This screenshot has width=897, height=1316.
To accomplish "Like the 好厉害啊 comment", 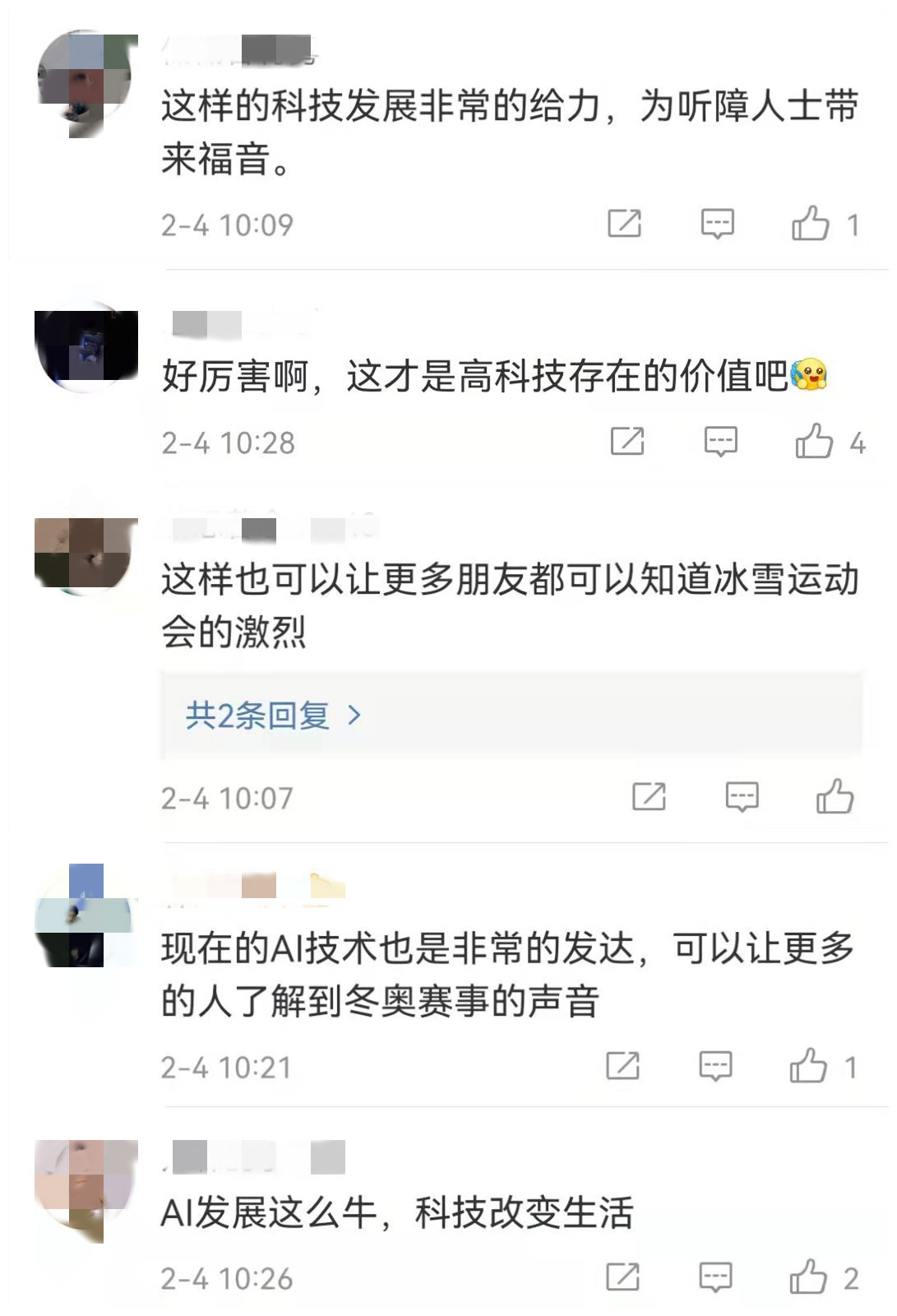I will 814,442.
